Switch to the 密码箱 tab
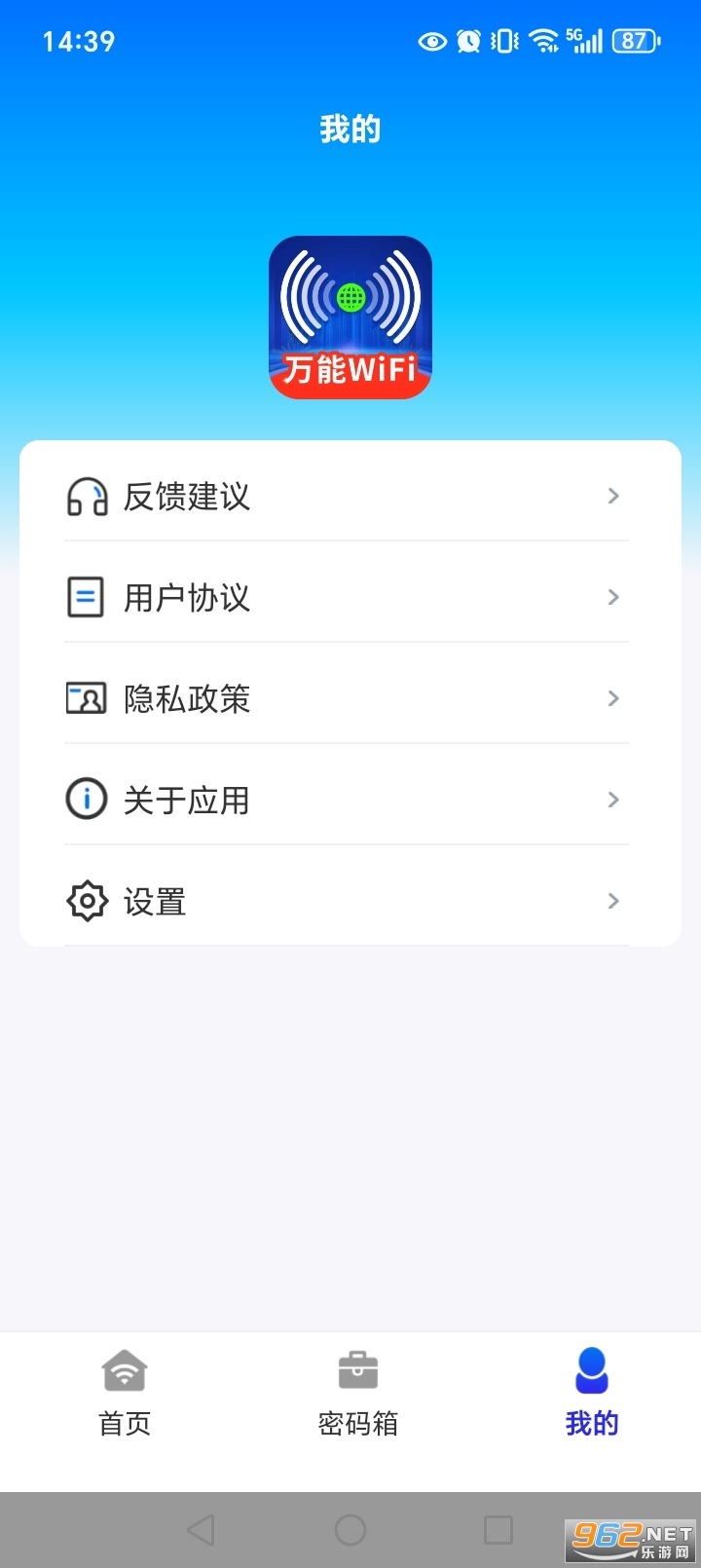Screen dimensions: 701x1568 357,1393
